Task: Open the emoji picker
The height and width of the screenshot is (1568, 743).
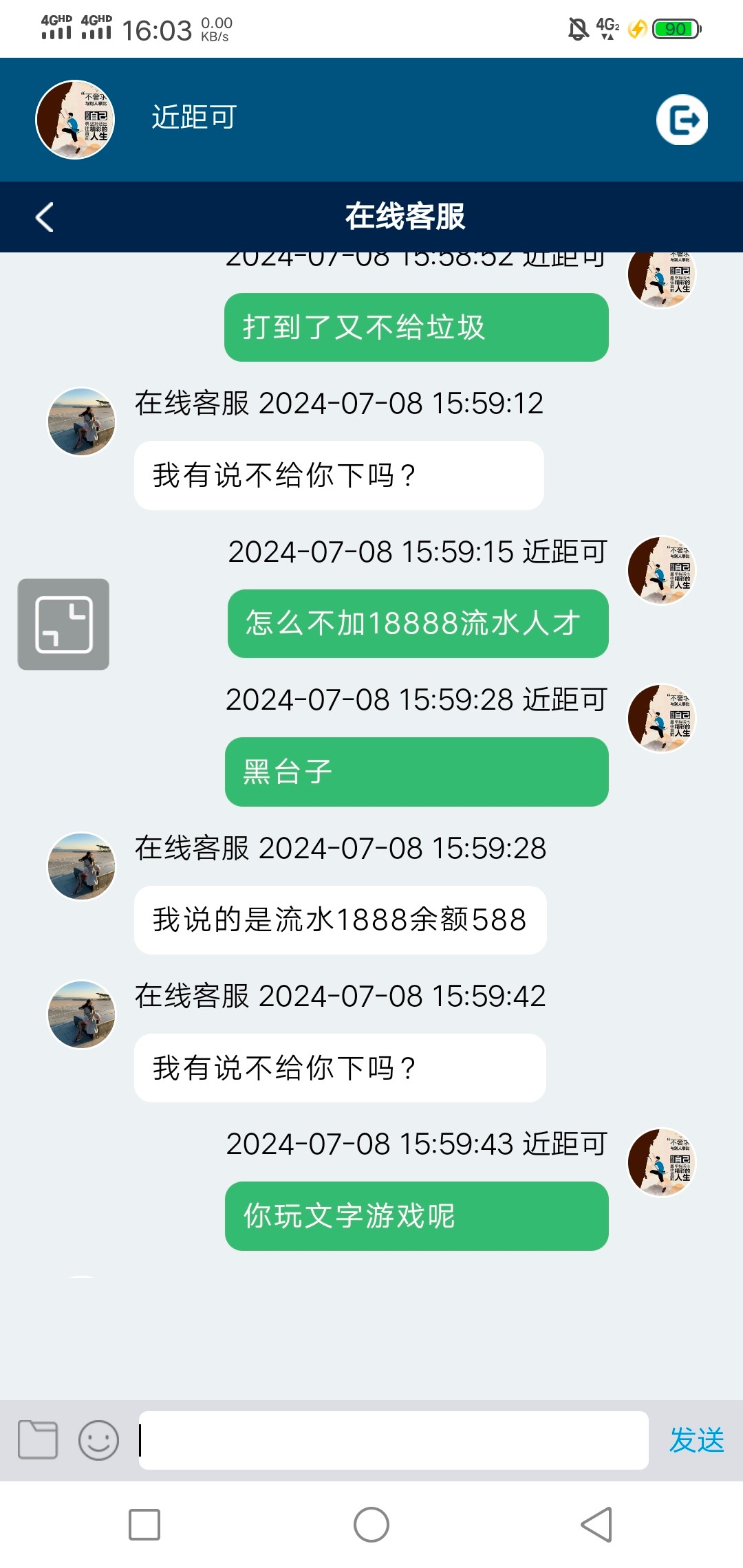Action: pos(98,1439)
